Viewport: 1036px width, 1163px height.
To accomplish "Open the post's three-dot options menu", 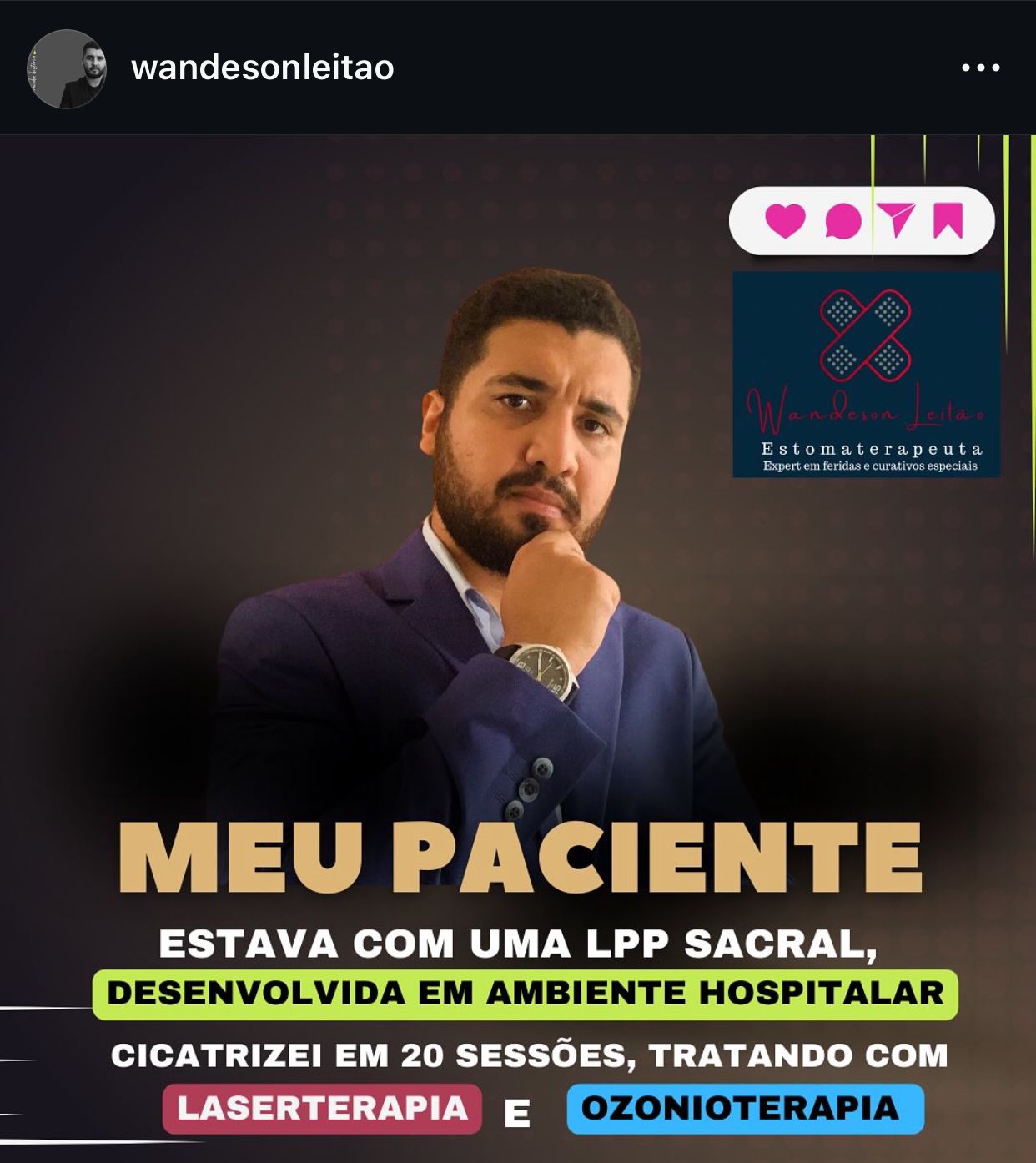I will click(x=980, y=68).
